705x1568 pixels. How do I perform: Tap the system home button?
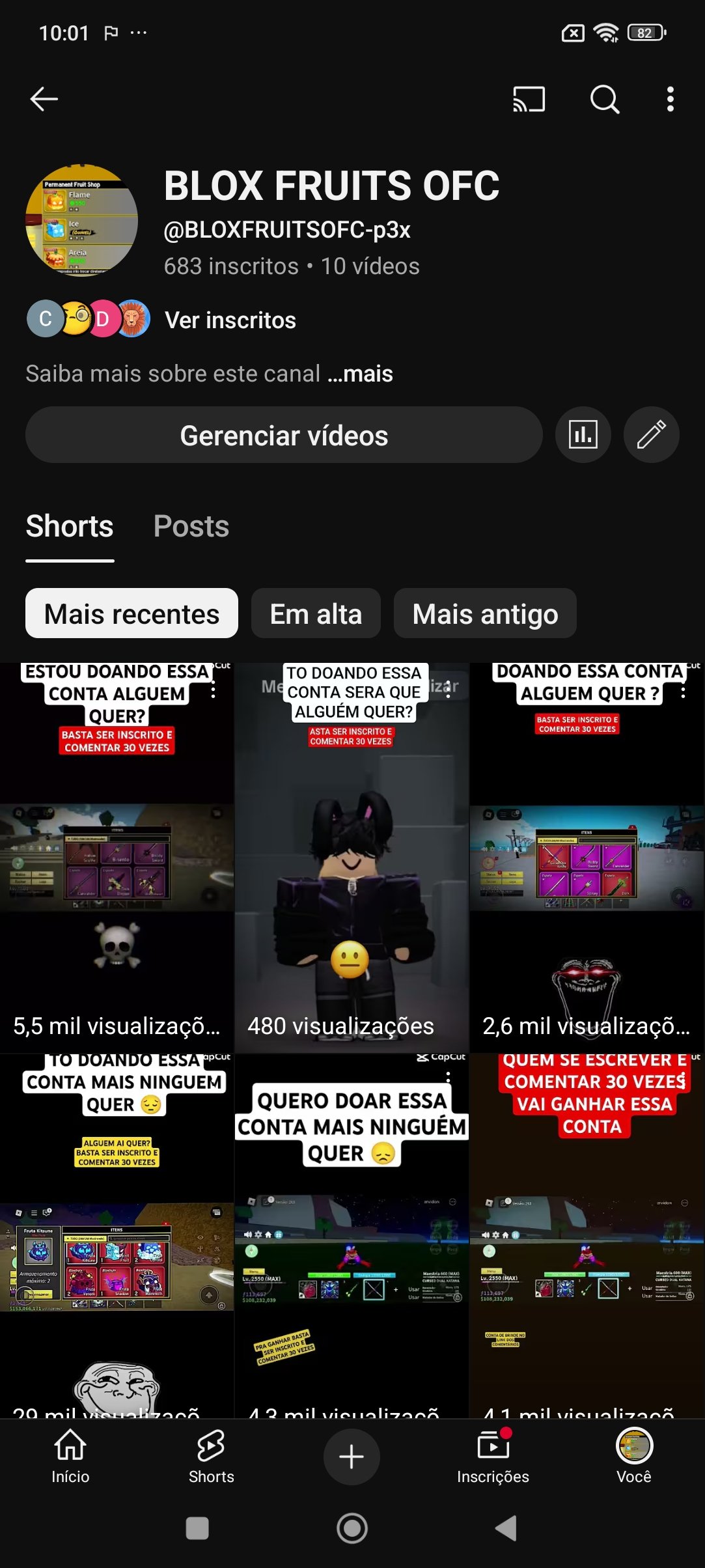[x=352, y=1528]
